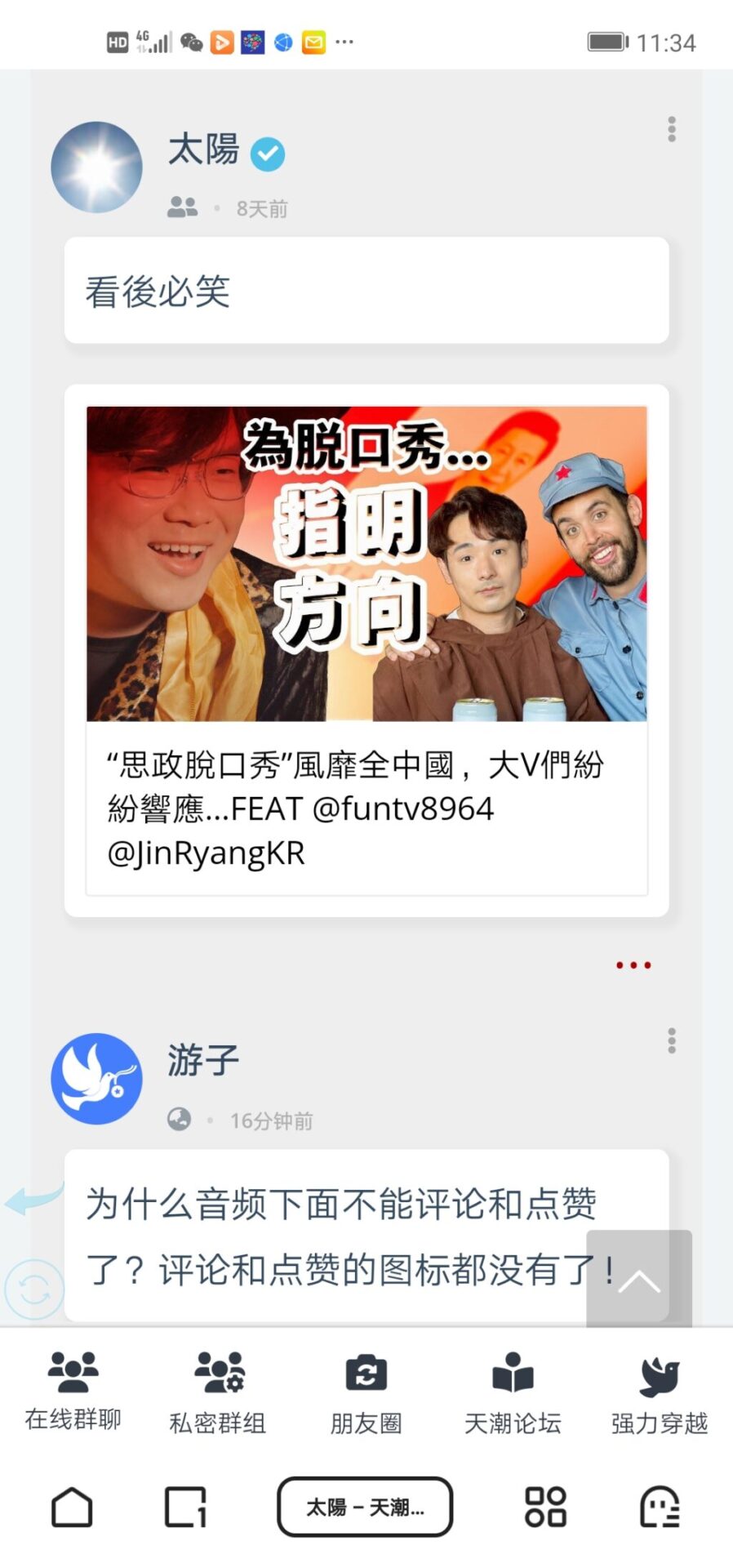Open the 思政脫口秀 video link card
This screenshot has height=1568, width=733.
tap(366, 650)
